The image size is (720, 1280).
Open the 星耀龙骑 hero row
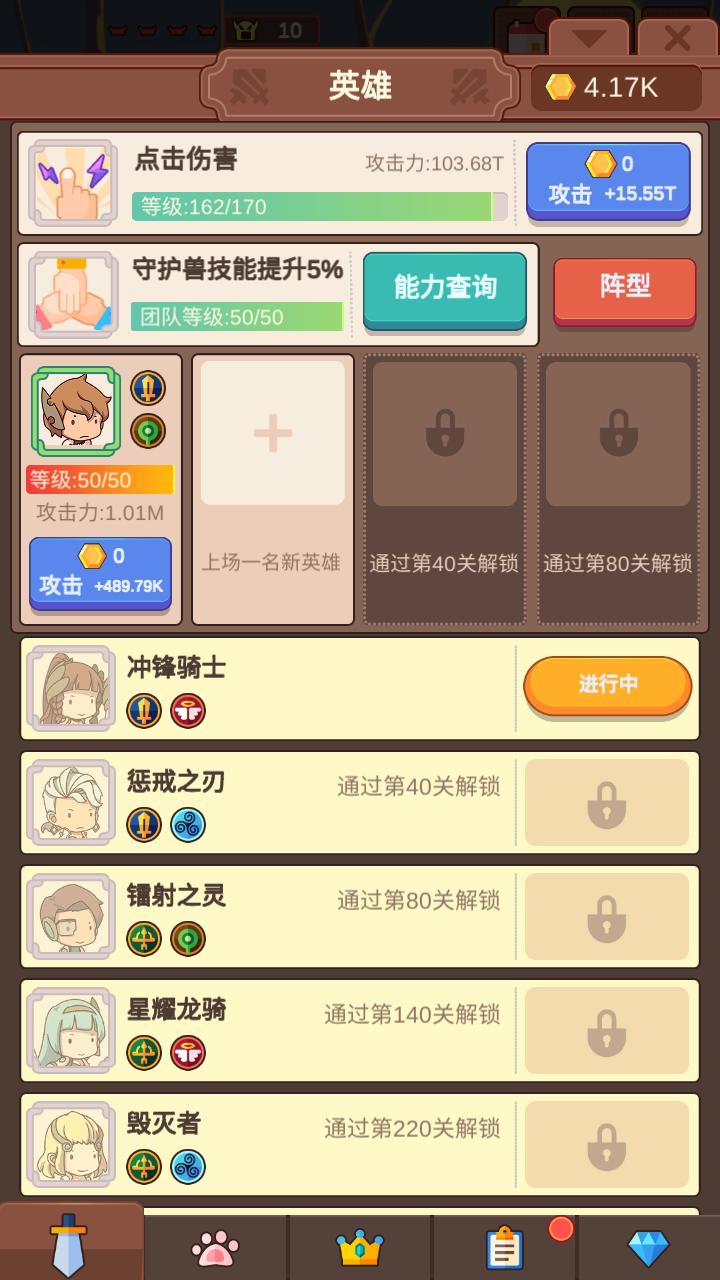270,1030
